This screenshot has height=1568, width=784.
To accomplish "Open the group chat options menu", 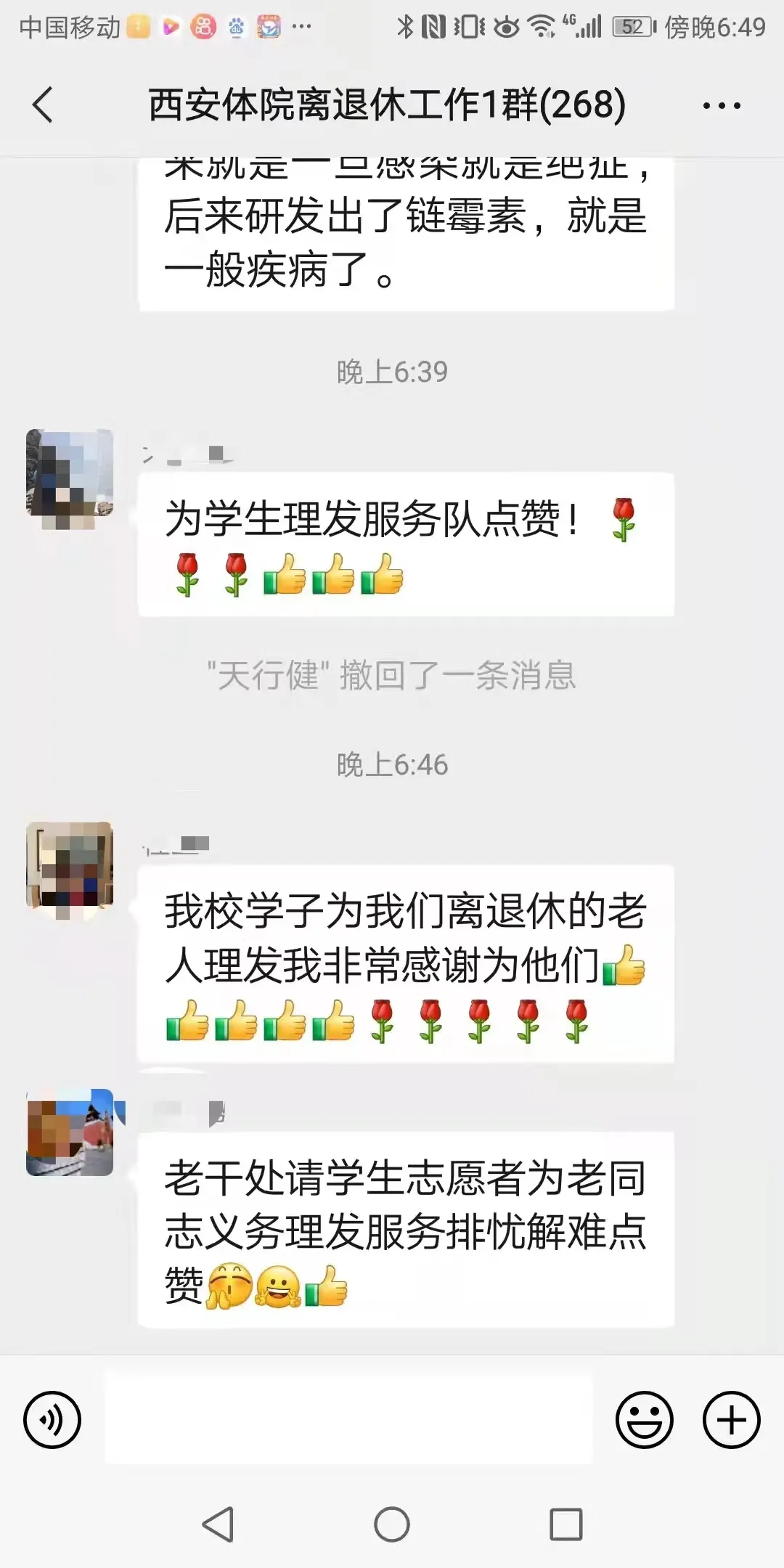I will 722,106.
